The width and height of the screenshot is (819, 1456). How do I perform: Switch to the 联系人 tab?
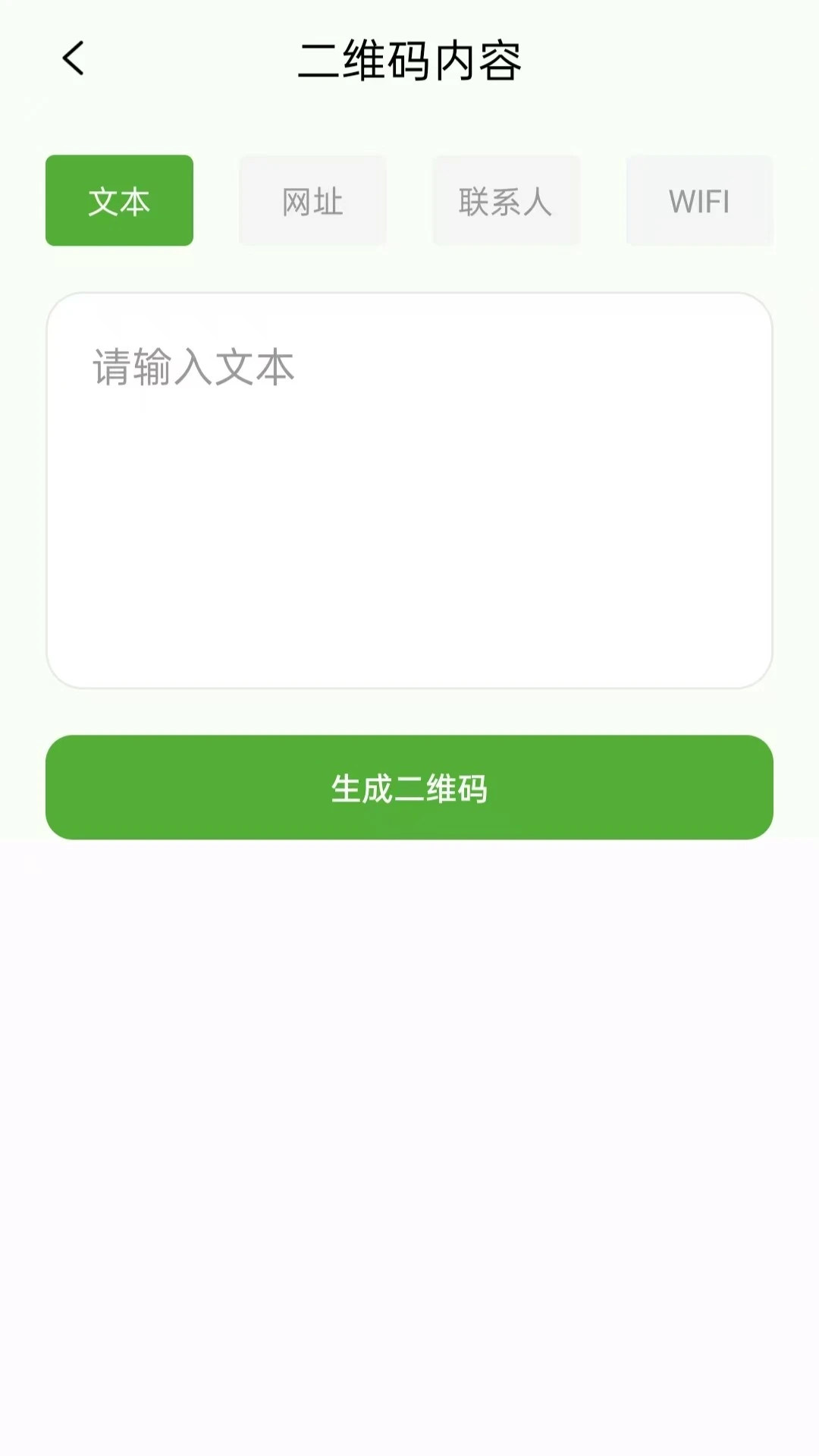click(506, 201)
